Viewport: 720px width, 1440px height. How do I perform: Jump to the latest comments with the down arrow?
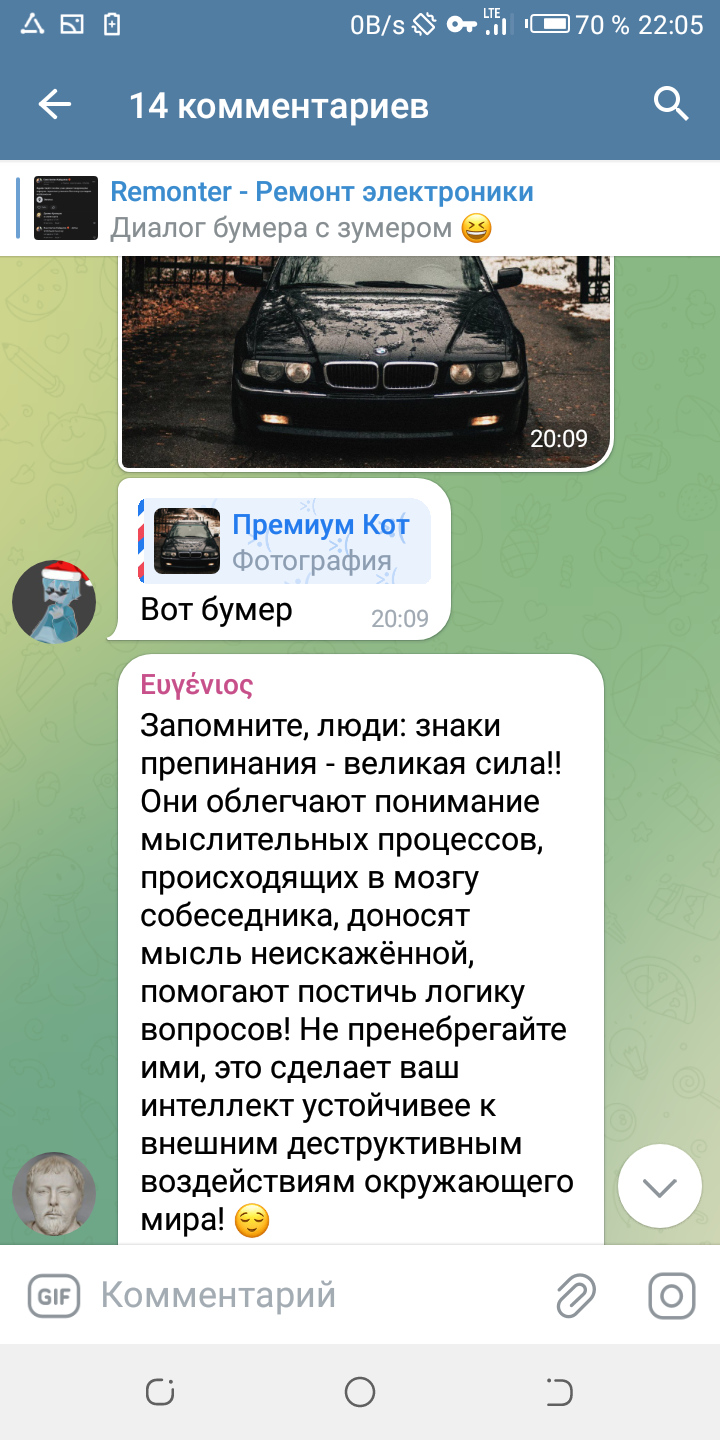pos(660,1187)
